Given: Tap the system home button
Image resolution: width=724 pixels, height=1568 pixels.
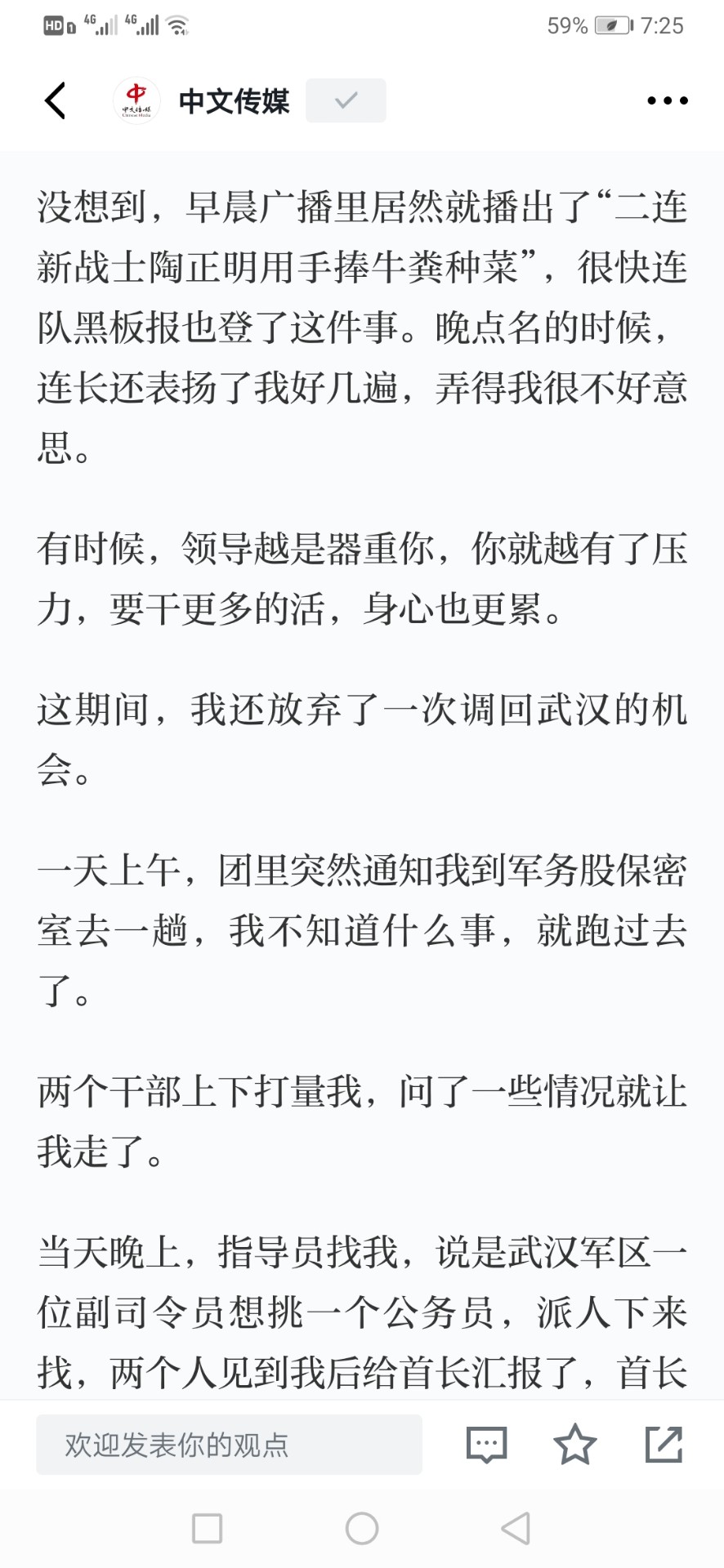Looking at the screenshot, I should (x=362, y=1528).
